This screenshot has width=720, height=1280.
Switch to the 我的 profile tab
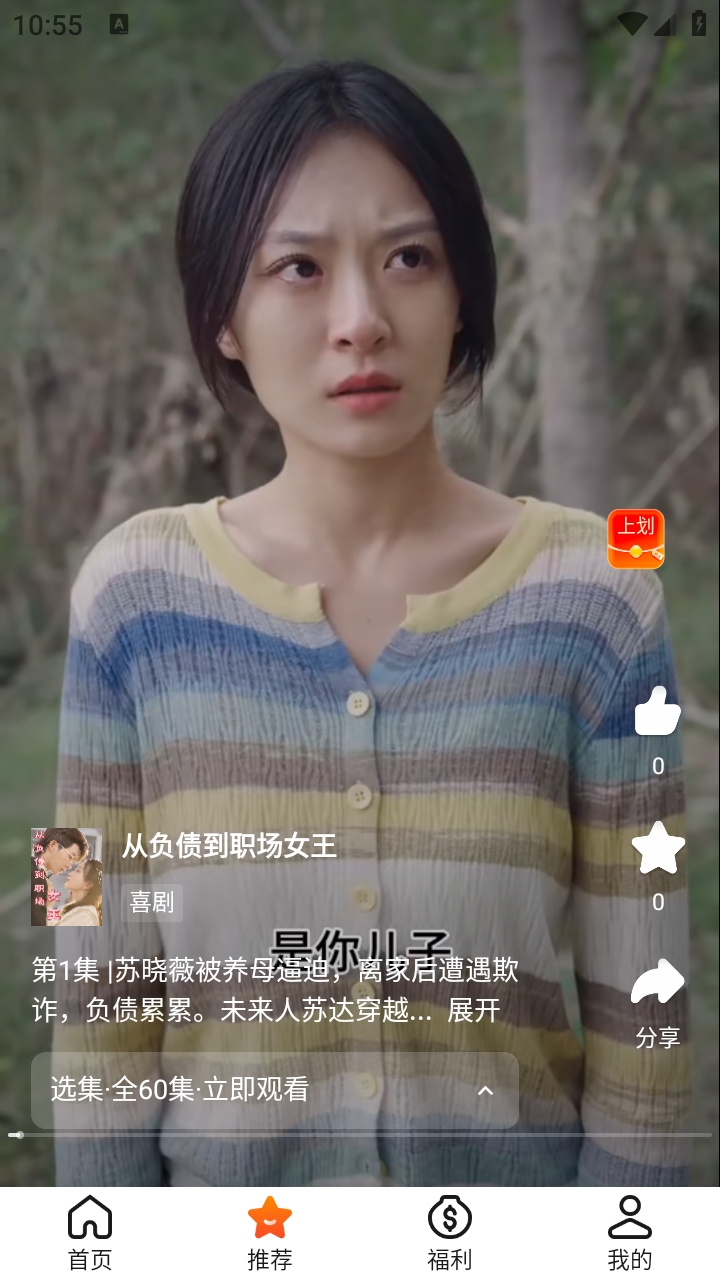coord(630,1232)
